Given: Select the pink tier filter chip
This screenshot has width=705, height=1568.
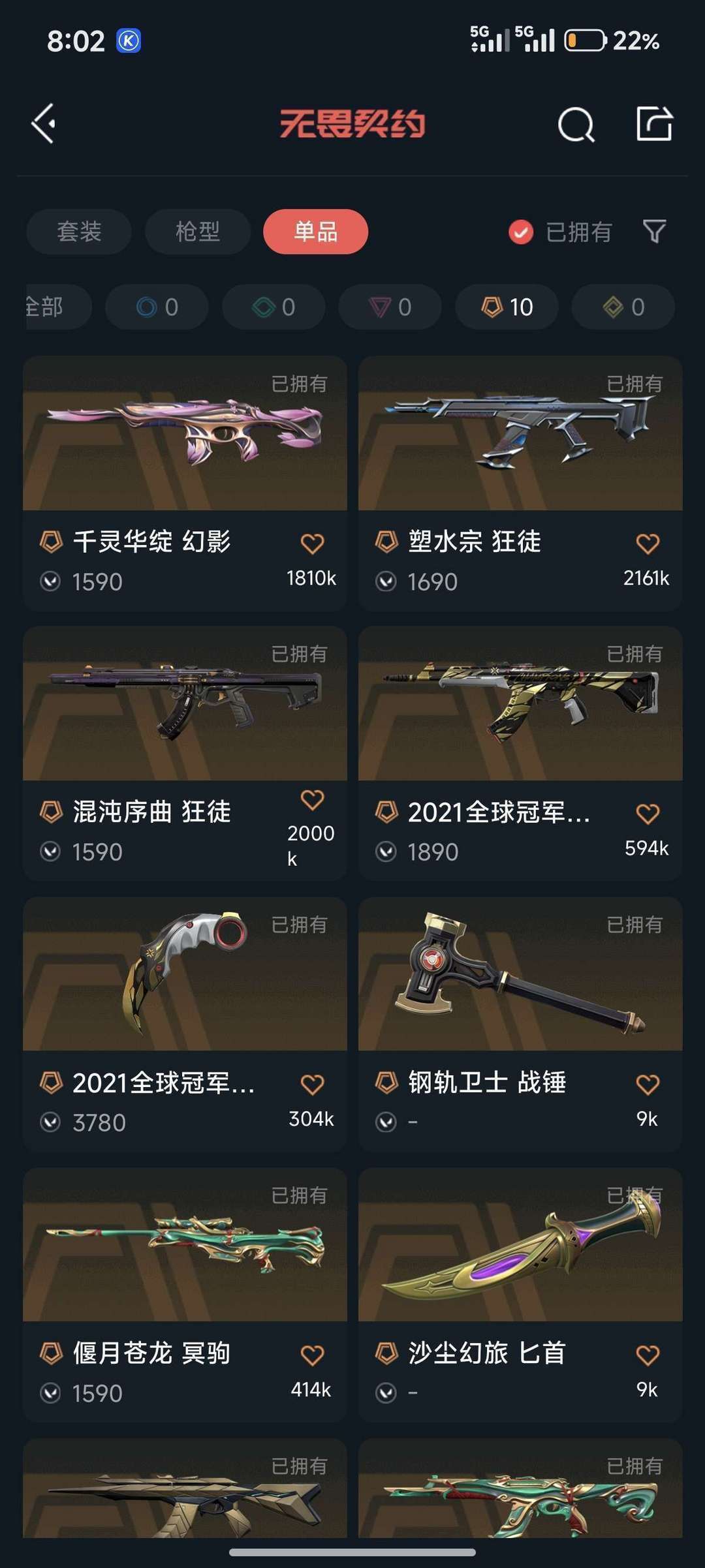Looking at the screenshot, I should point(389,307).
